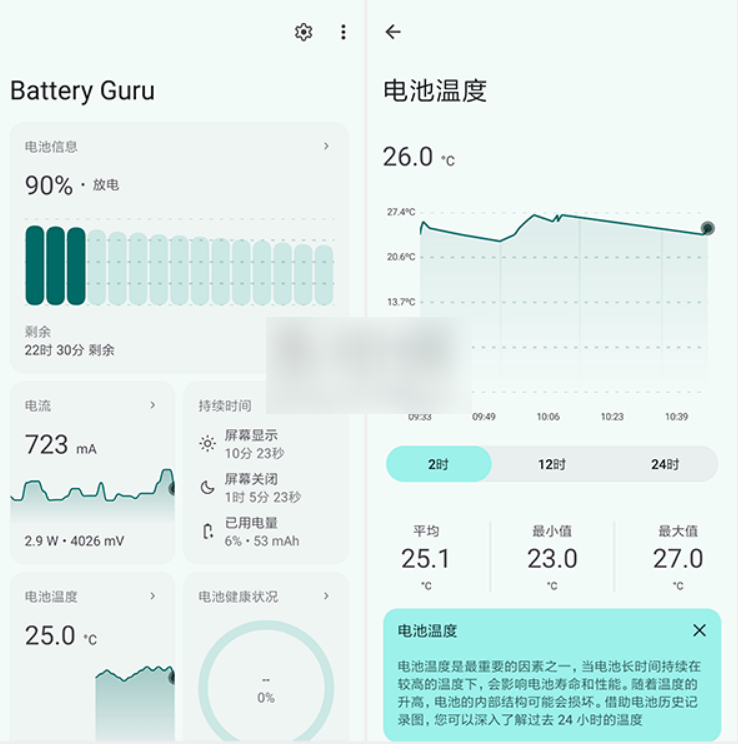Viewport: 738px width, 745px height.
Task: Open settings via the gear icon
Action: [x=303, y=32]
